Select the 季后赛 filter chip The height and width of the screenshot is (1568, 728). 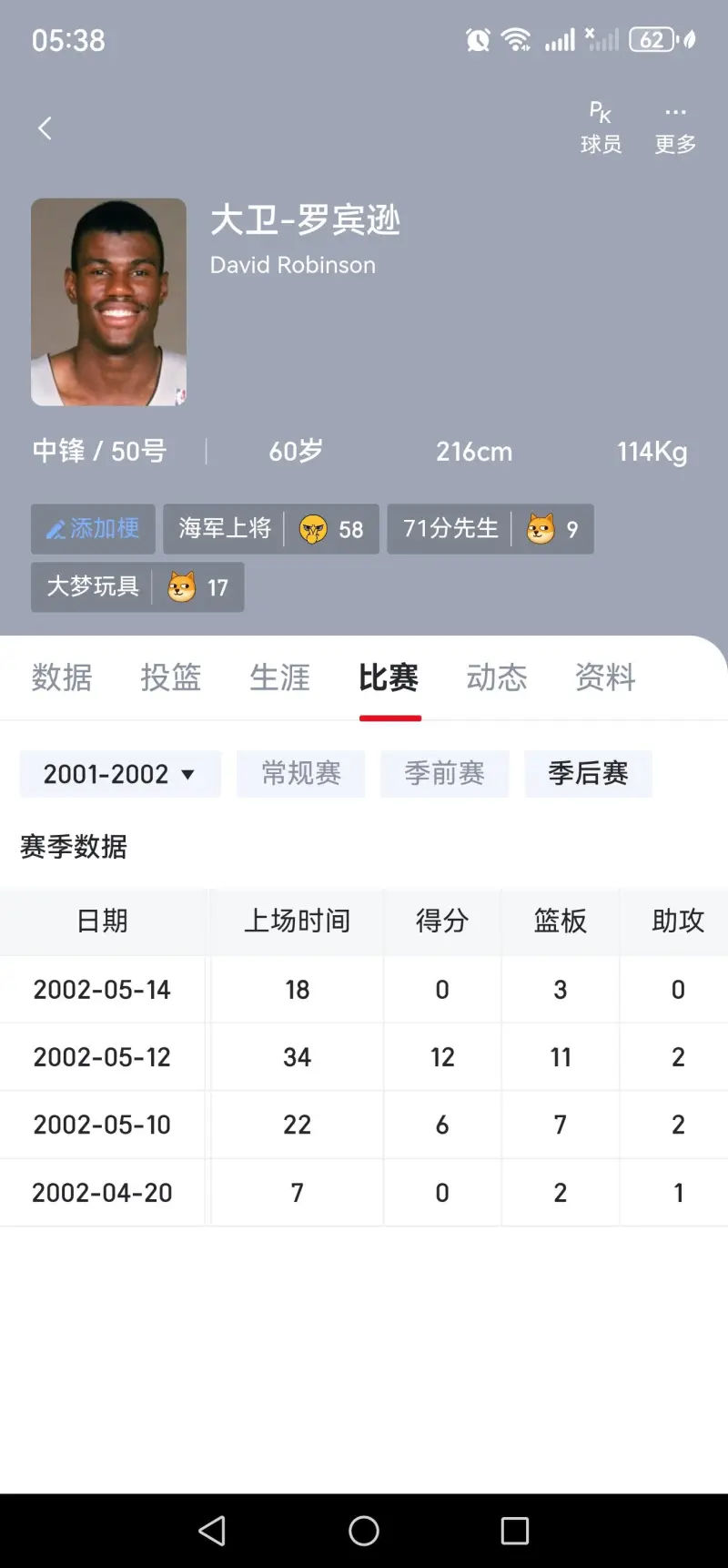(588, 774)
